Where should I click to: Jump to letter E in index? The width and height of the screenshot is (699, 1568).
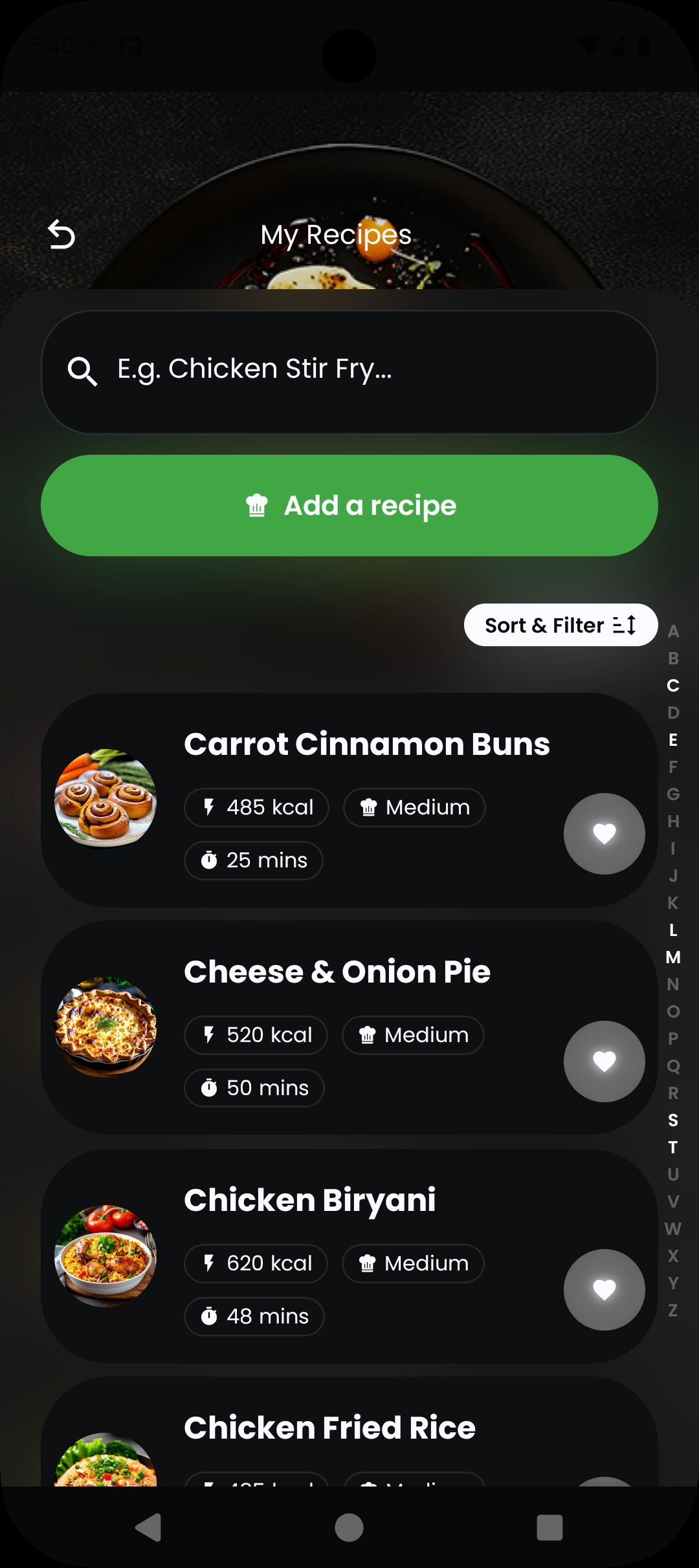click(x=673, y=740)
